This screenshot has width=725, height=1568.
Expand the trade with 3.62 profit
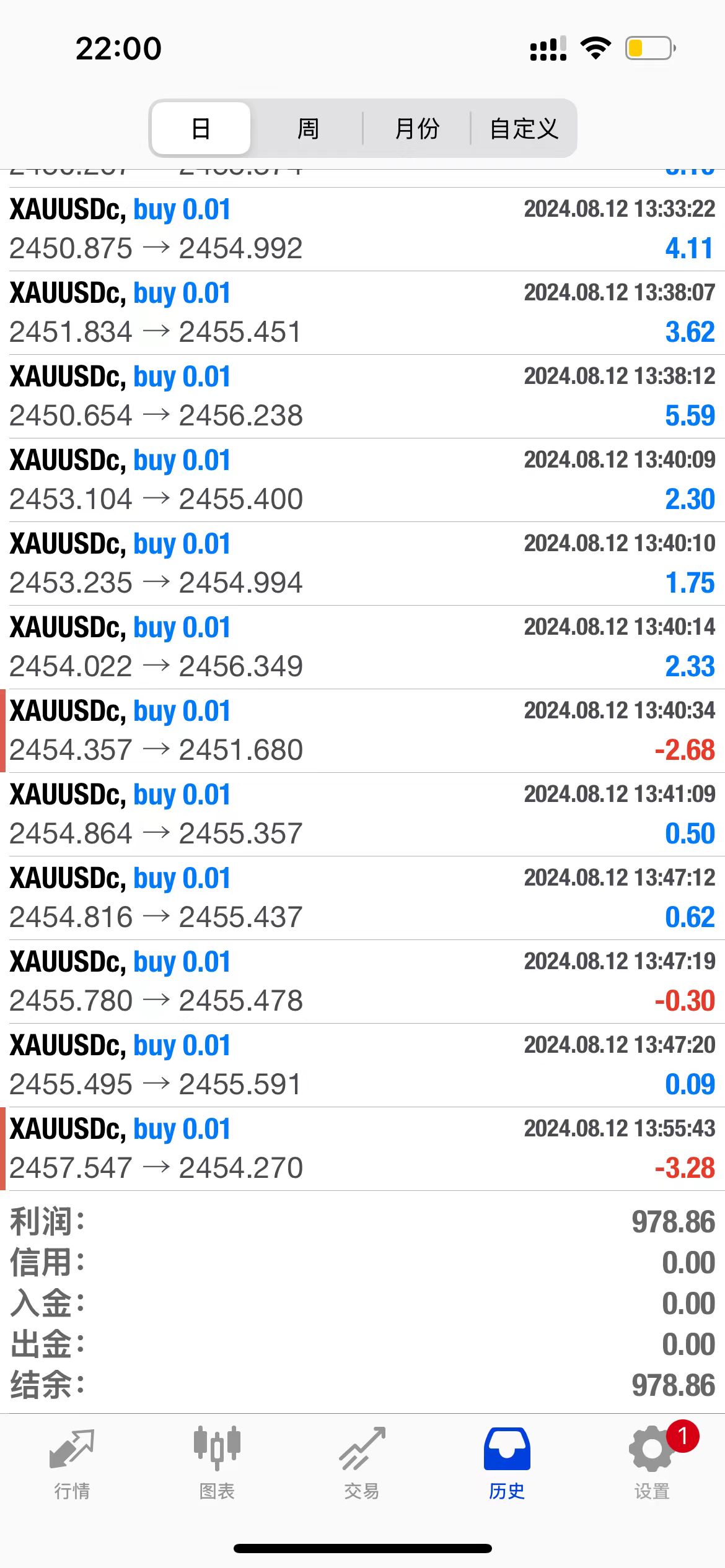(362, 313)
